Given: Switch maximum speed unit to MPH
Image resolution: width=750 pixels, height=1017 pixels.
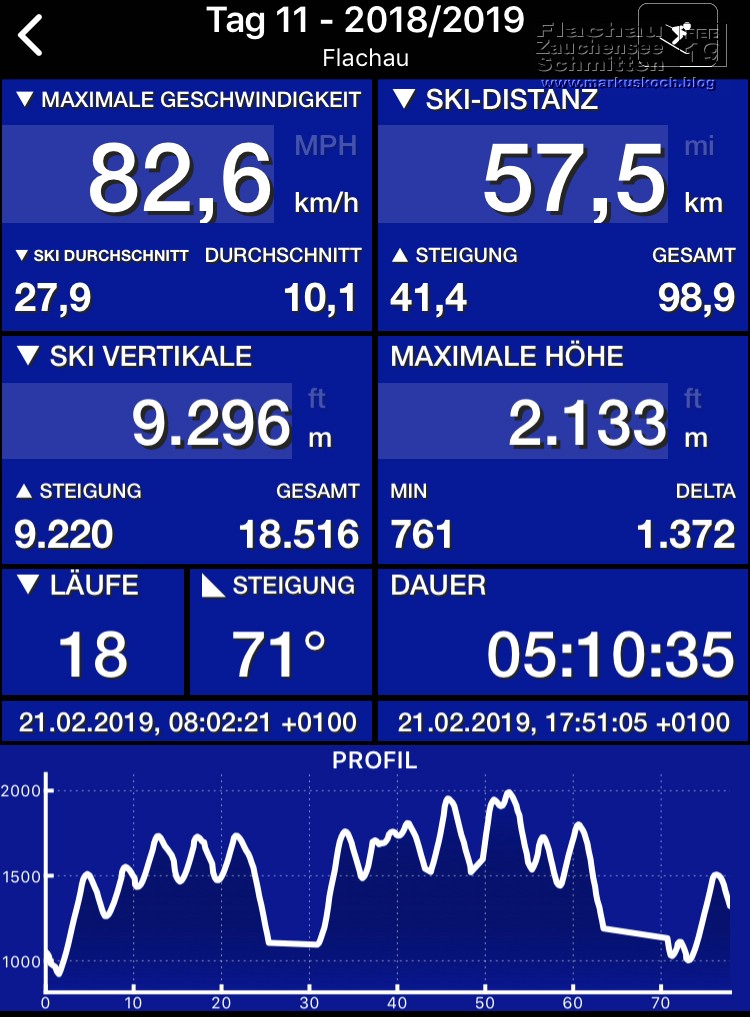Looking at the screenshot, I should [325, 146].
